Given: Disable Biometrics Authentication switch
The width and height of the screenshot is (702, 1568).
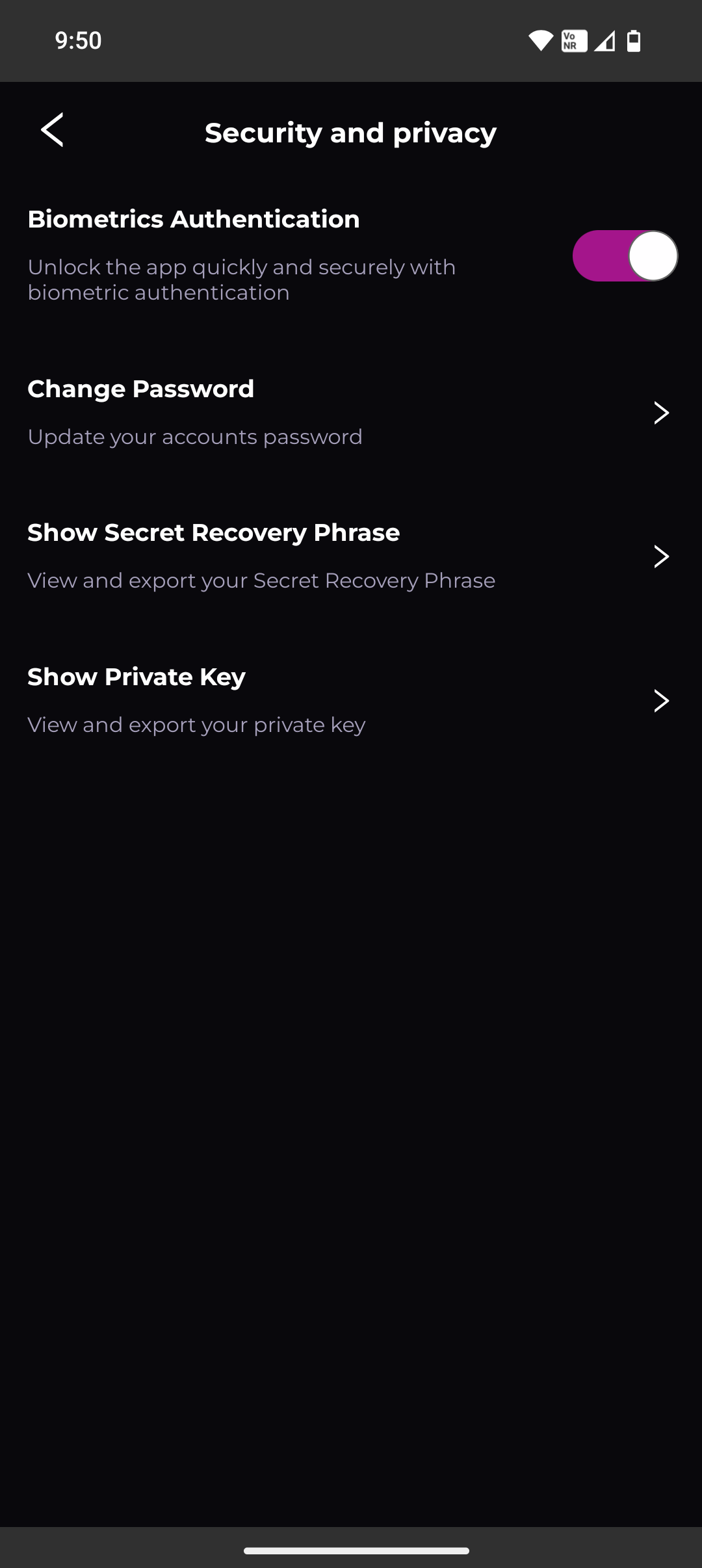Looking at the screenshot, I should [x=625, y=255].
